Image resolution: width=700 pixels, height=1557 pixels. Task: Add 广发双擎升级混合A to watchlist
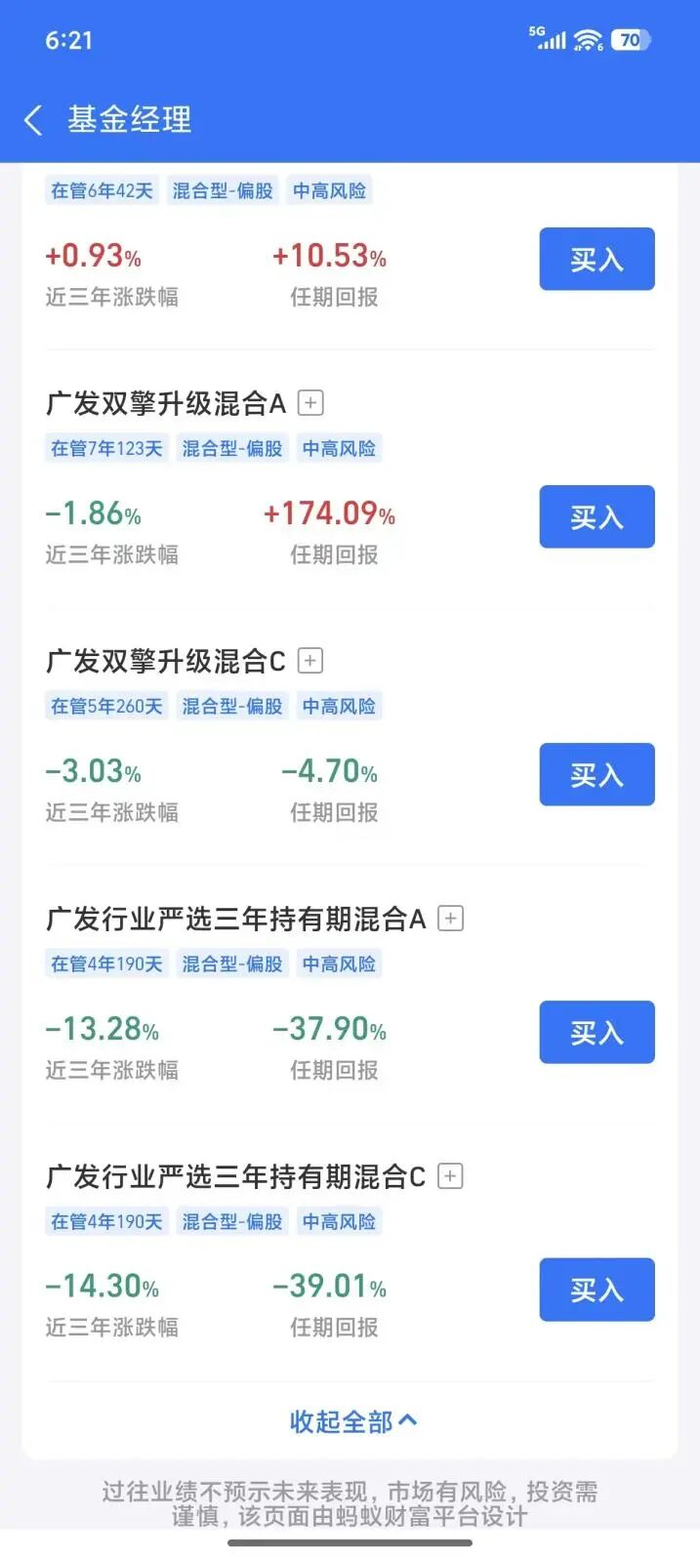tap(312, 404)
